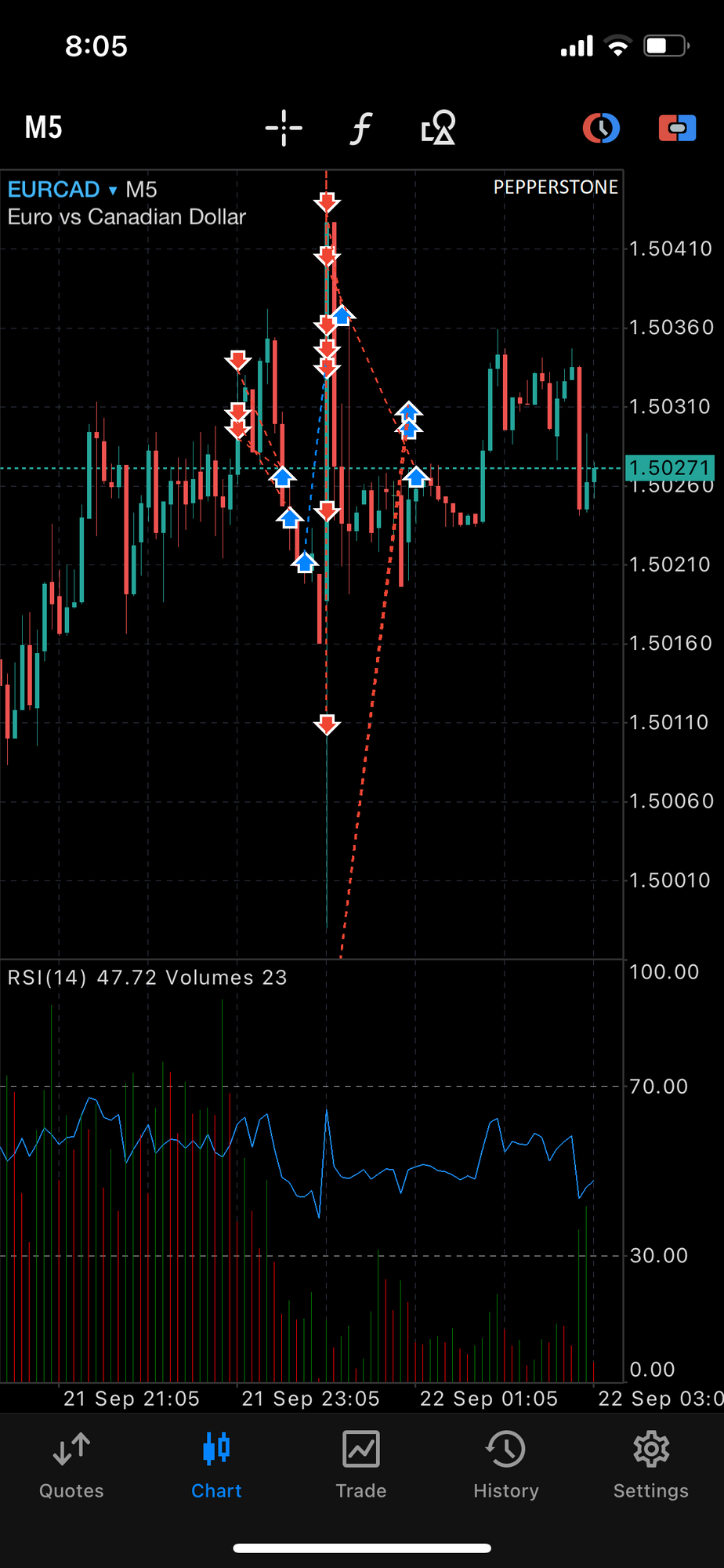724x1568 pixels.
Task: Go to the Trade tab
Action: click(x=361, y=1465)
